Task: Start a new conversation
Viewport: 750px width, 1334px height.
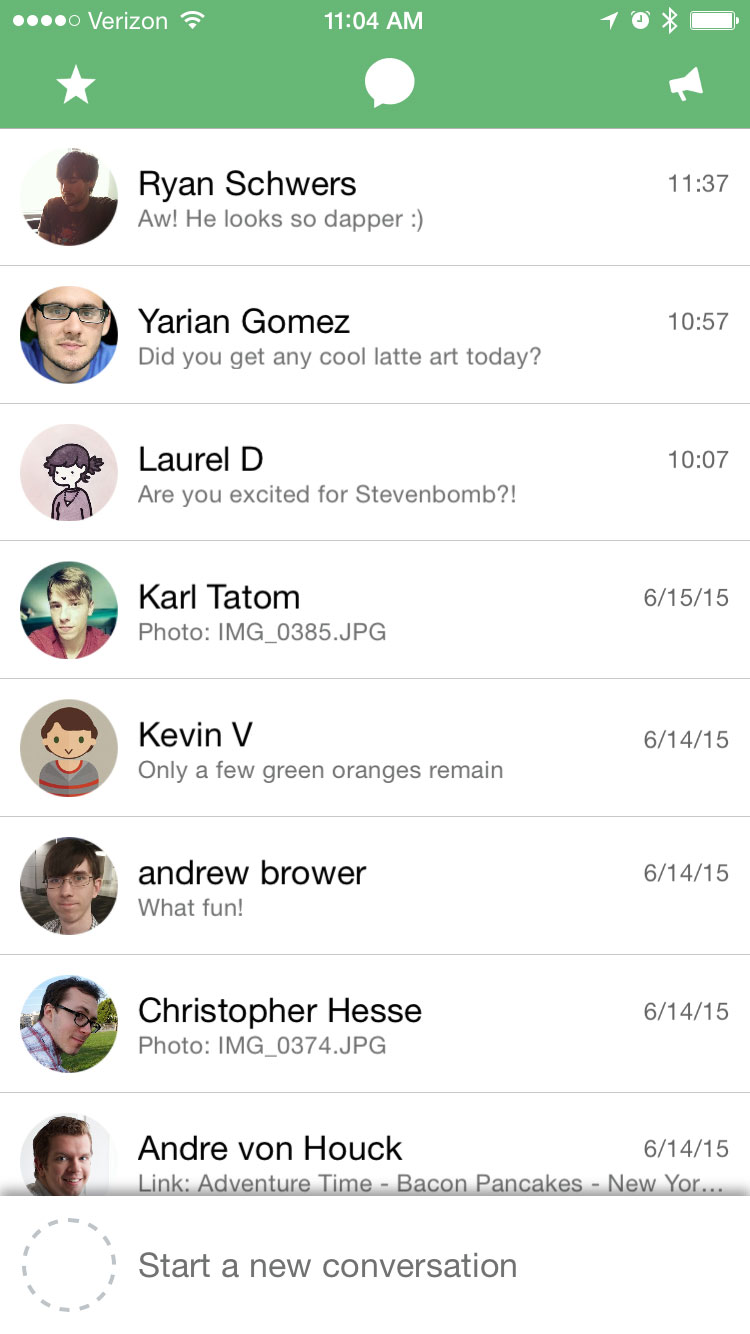Action: click(375, 1265)
